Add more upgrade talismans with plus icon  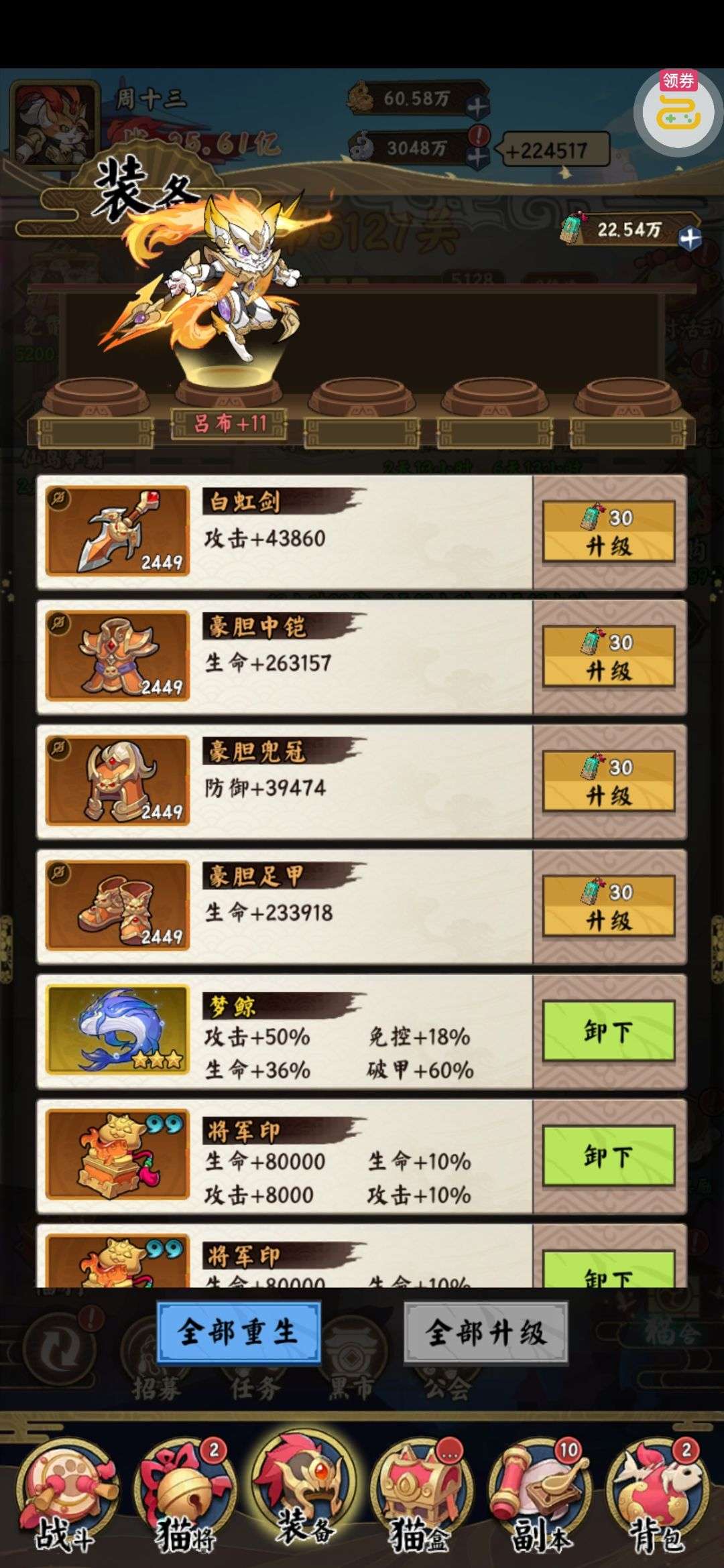point(689,238)
